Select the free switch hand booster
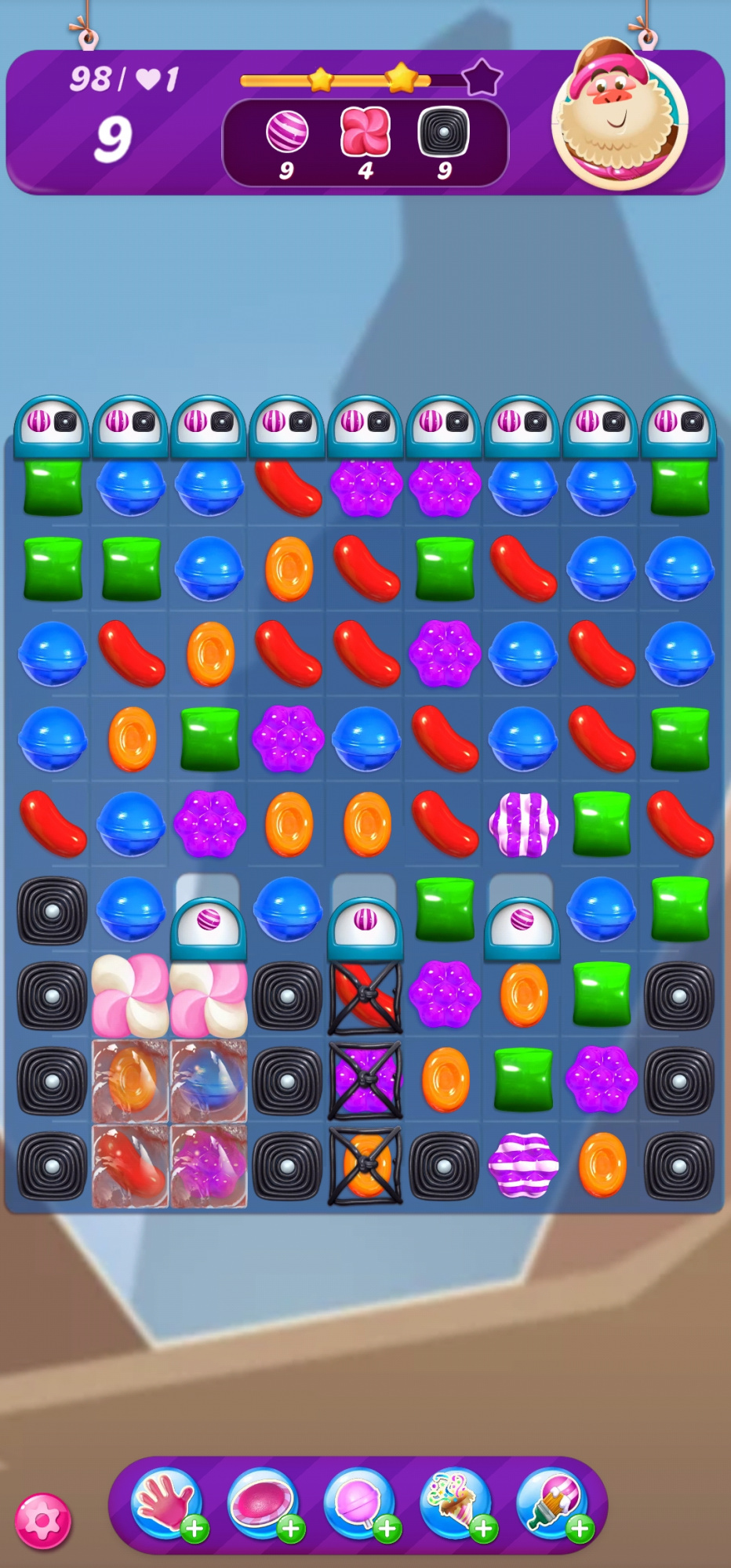731x1568 pixels. 166,1502
